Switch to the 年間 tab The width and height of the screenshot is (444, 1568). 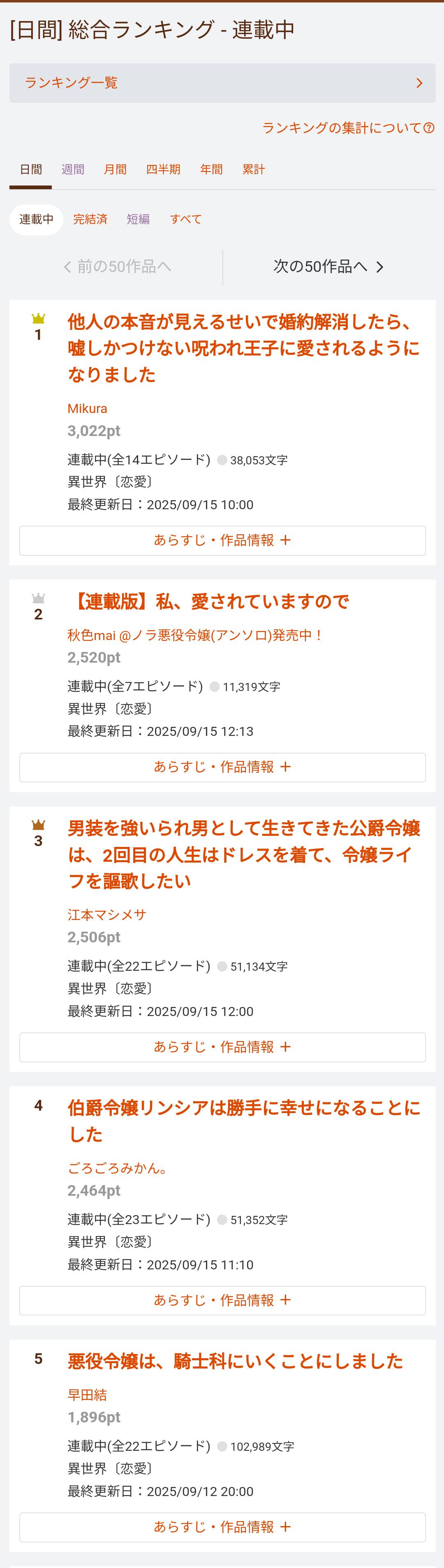(x=211, y=169)
